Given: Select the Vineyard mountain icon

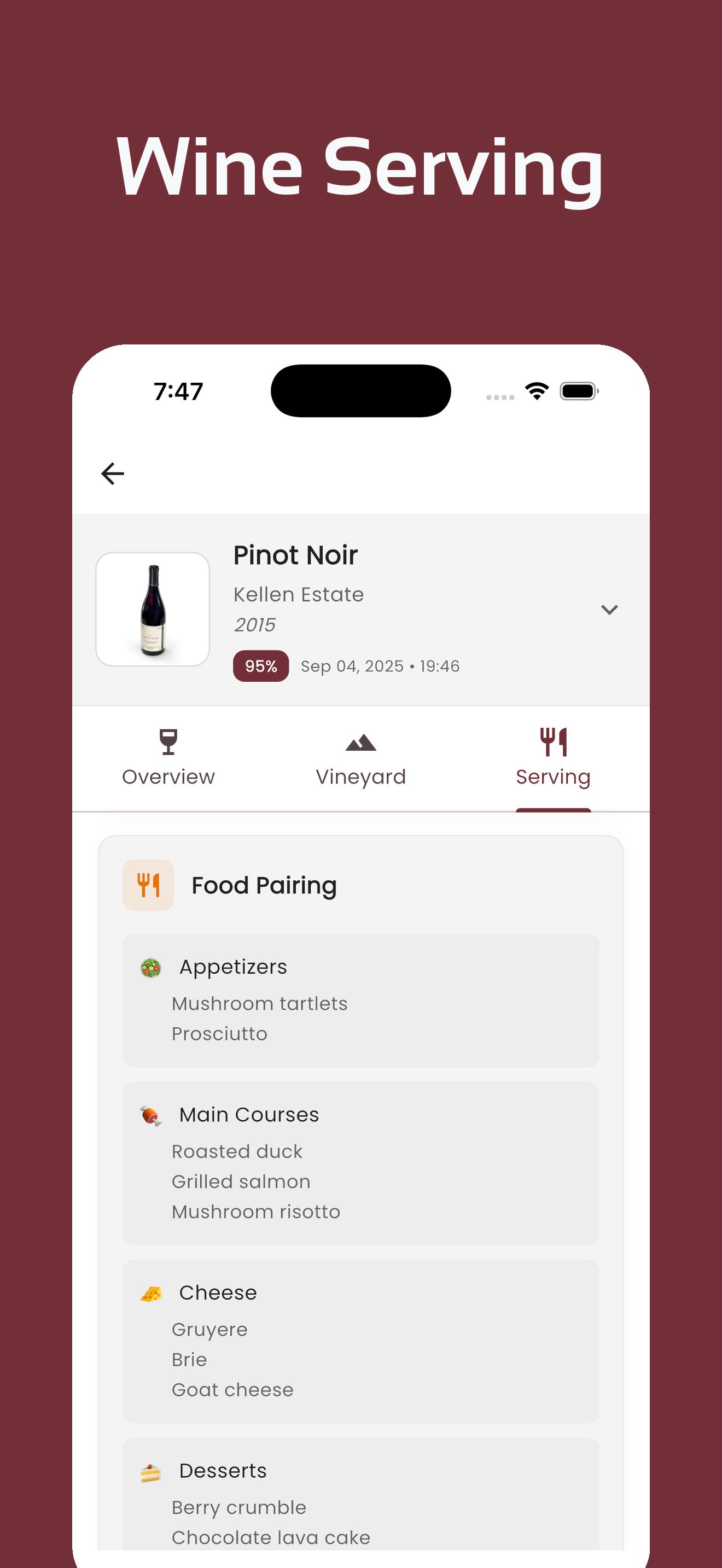Looking at the screenshot, I should pyautogui.click(x=360, y=745).
